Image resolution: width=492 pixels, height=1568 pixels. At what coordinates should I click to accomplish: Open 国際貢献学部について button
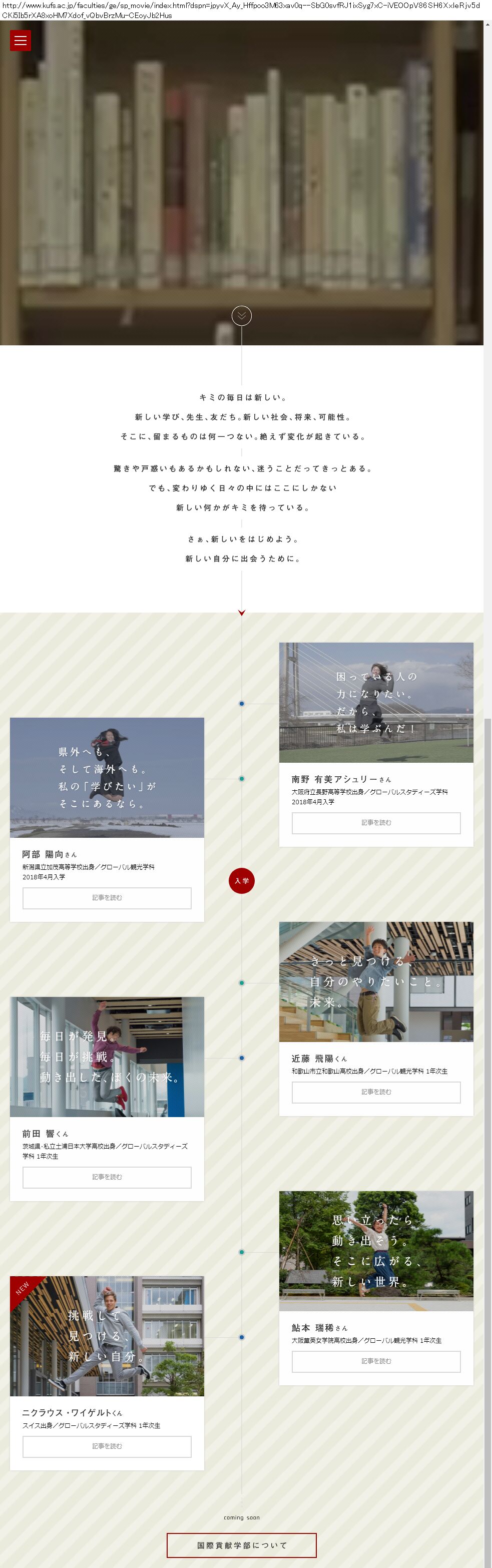(x=242, y=1545)
